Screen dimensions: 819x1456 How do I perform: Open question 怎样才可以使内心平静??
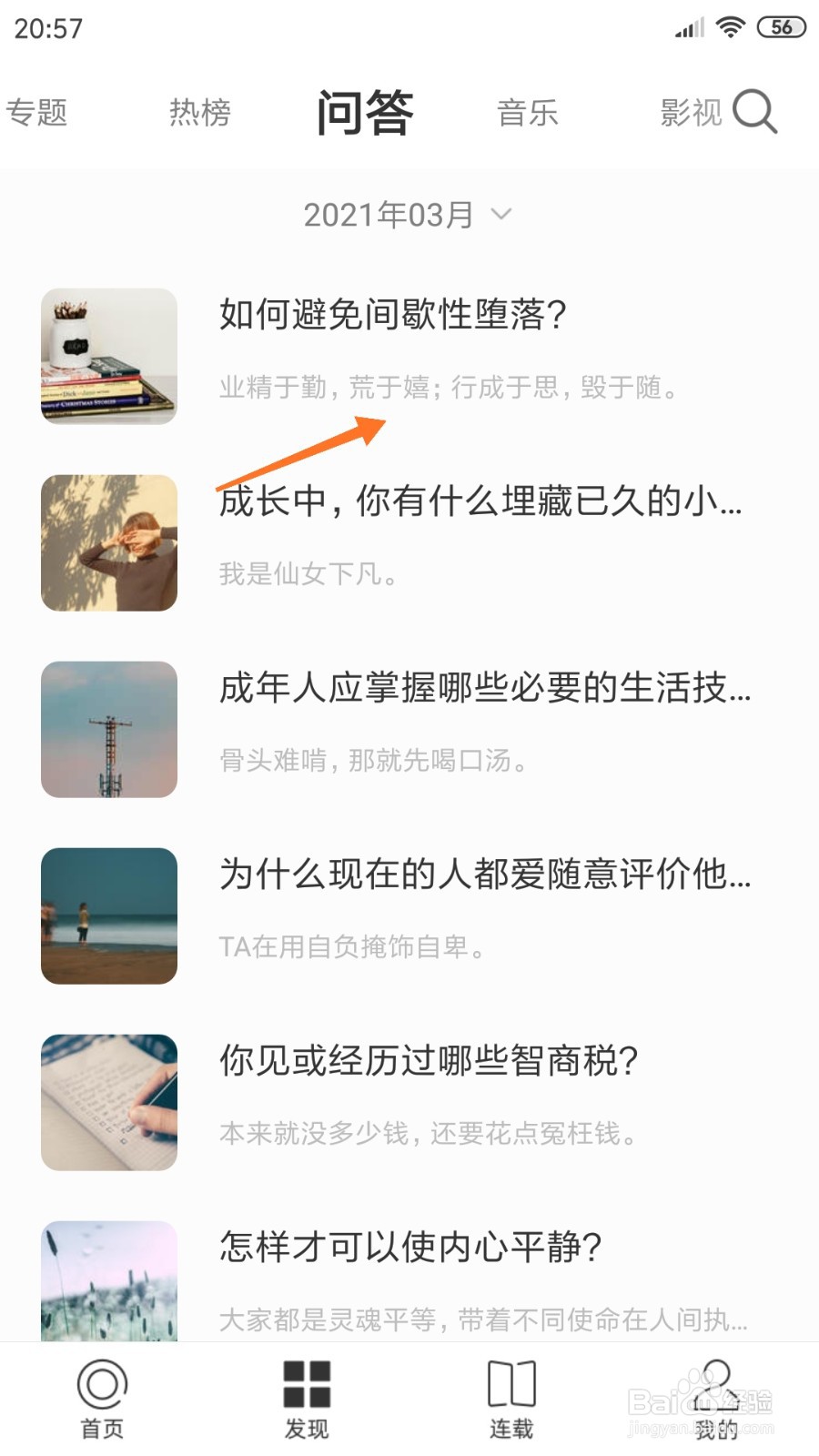click(409, 1247)
